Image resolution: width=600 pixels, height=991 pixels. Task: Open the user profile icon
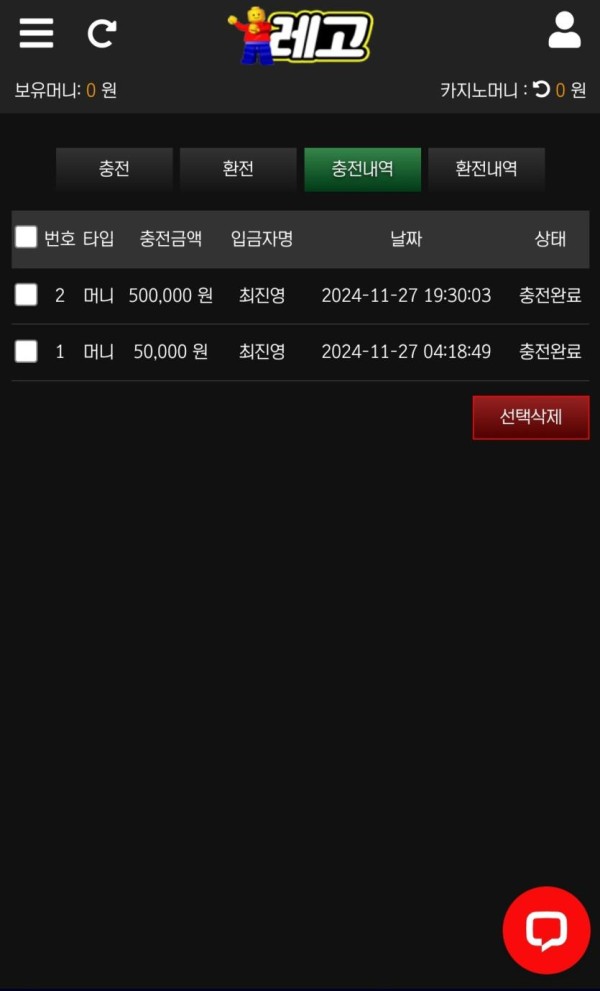(x=564, y=31)
